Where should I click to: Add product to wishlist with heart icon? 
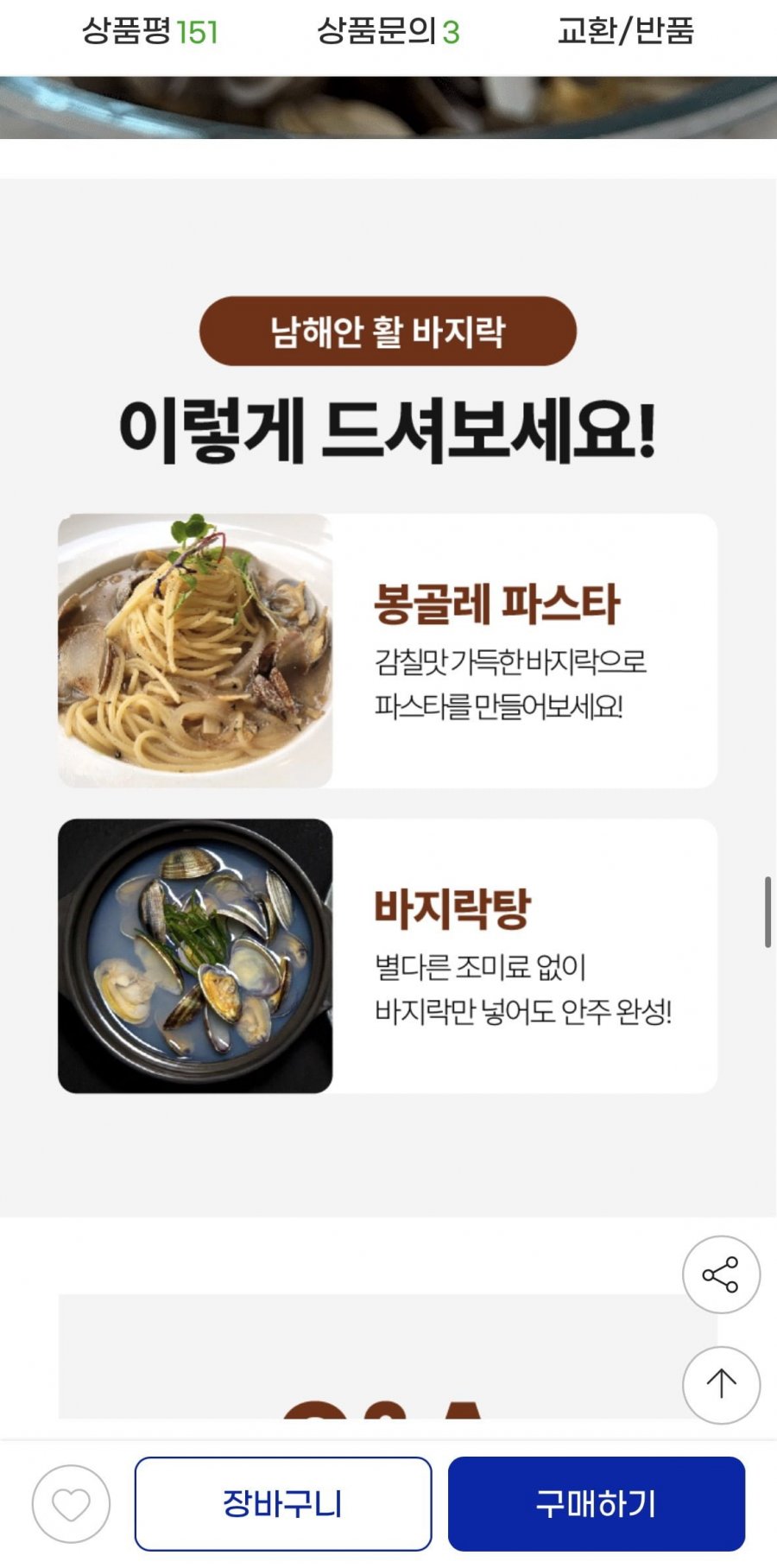71,1504
